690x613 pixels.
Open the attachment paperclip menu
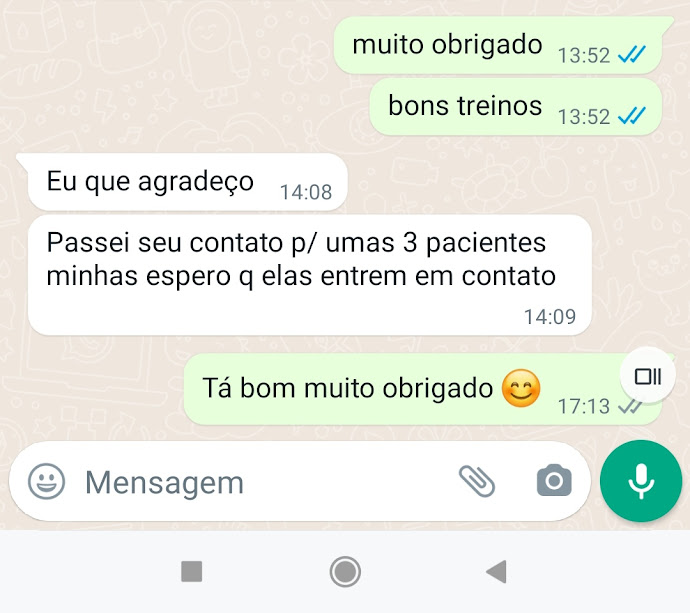tap(477, 481)
